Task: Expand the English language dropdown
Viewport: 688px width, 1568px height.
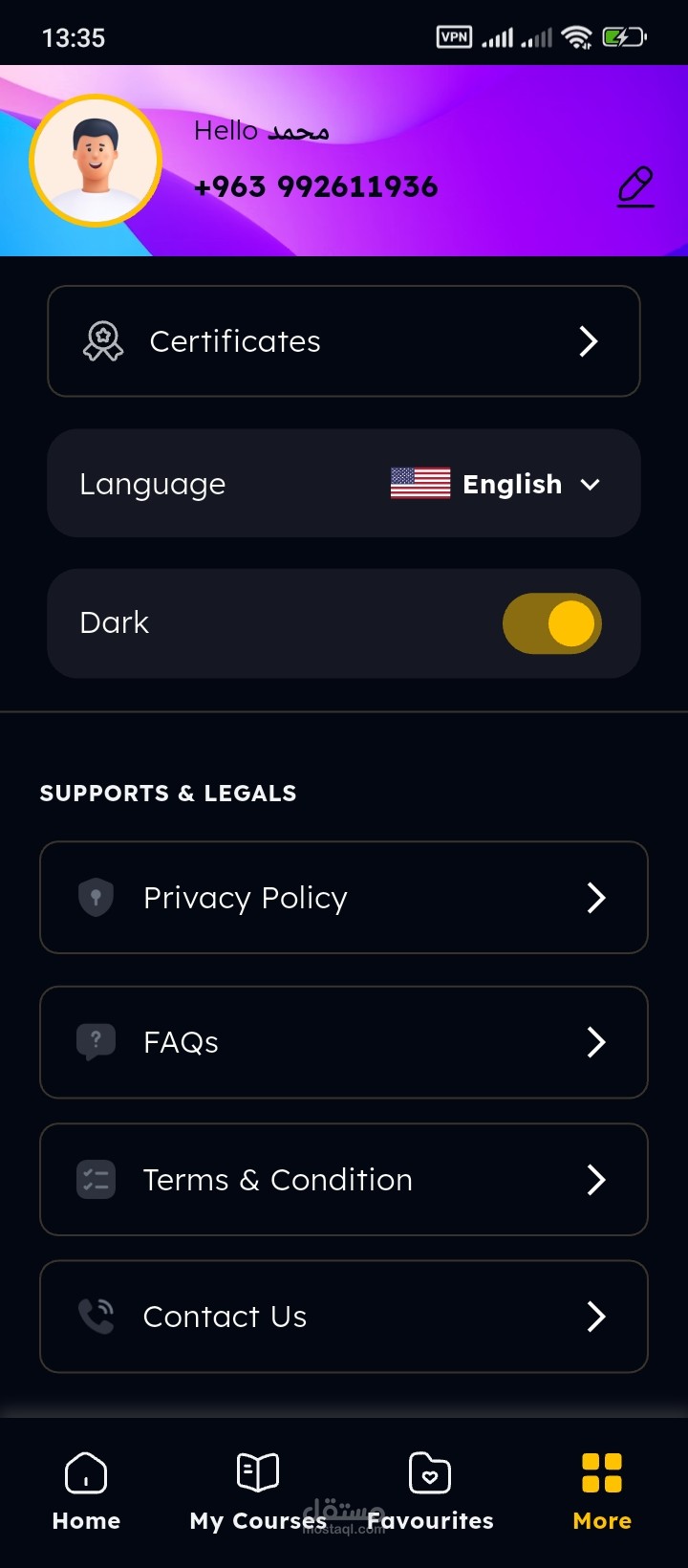Action: point(497,484)
